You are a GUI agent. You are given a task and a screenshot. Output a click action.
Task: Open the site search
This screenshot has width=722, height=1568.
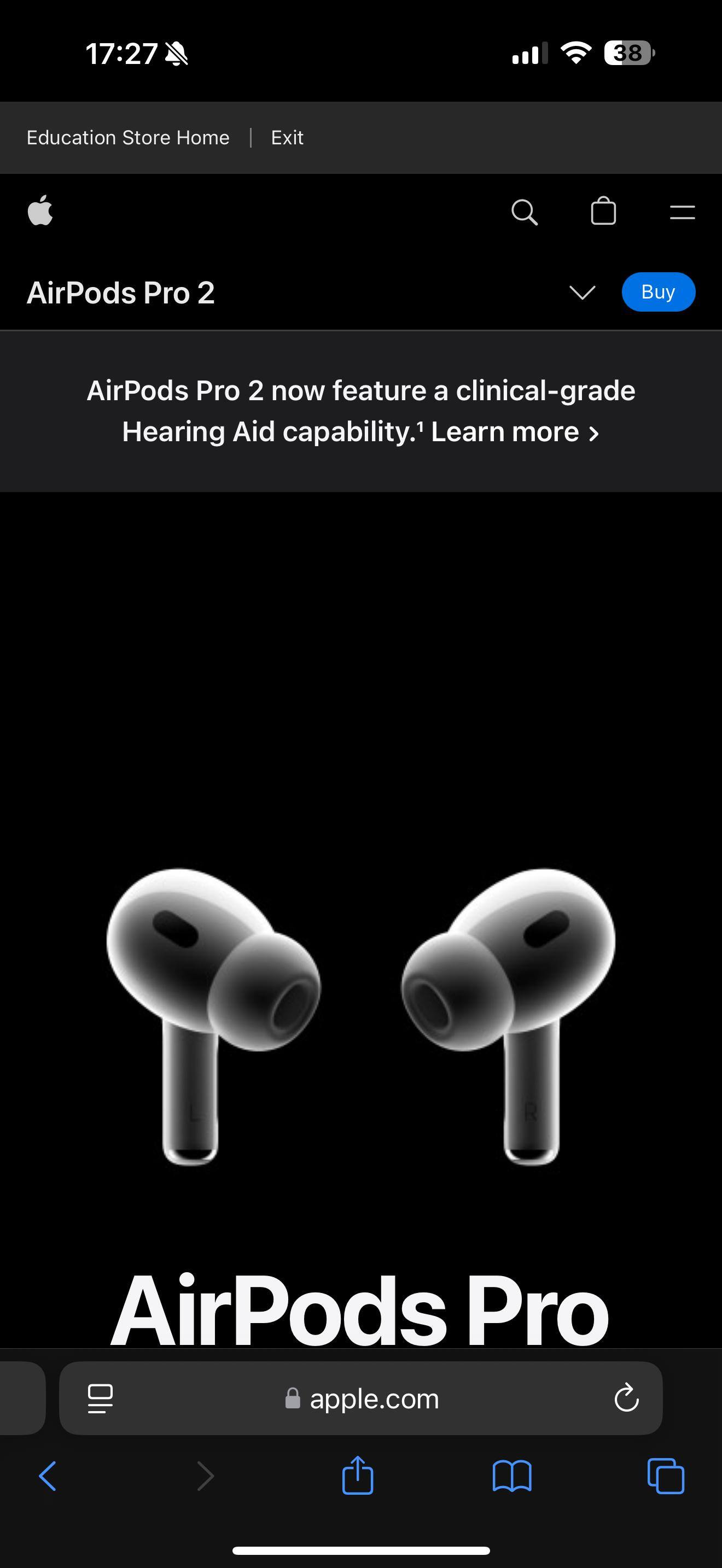[524, 213]
